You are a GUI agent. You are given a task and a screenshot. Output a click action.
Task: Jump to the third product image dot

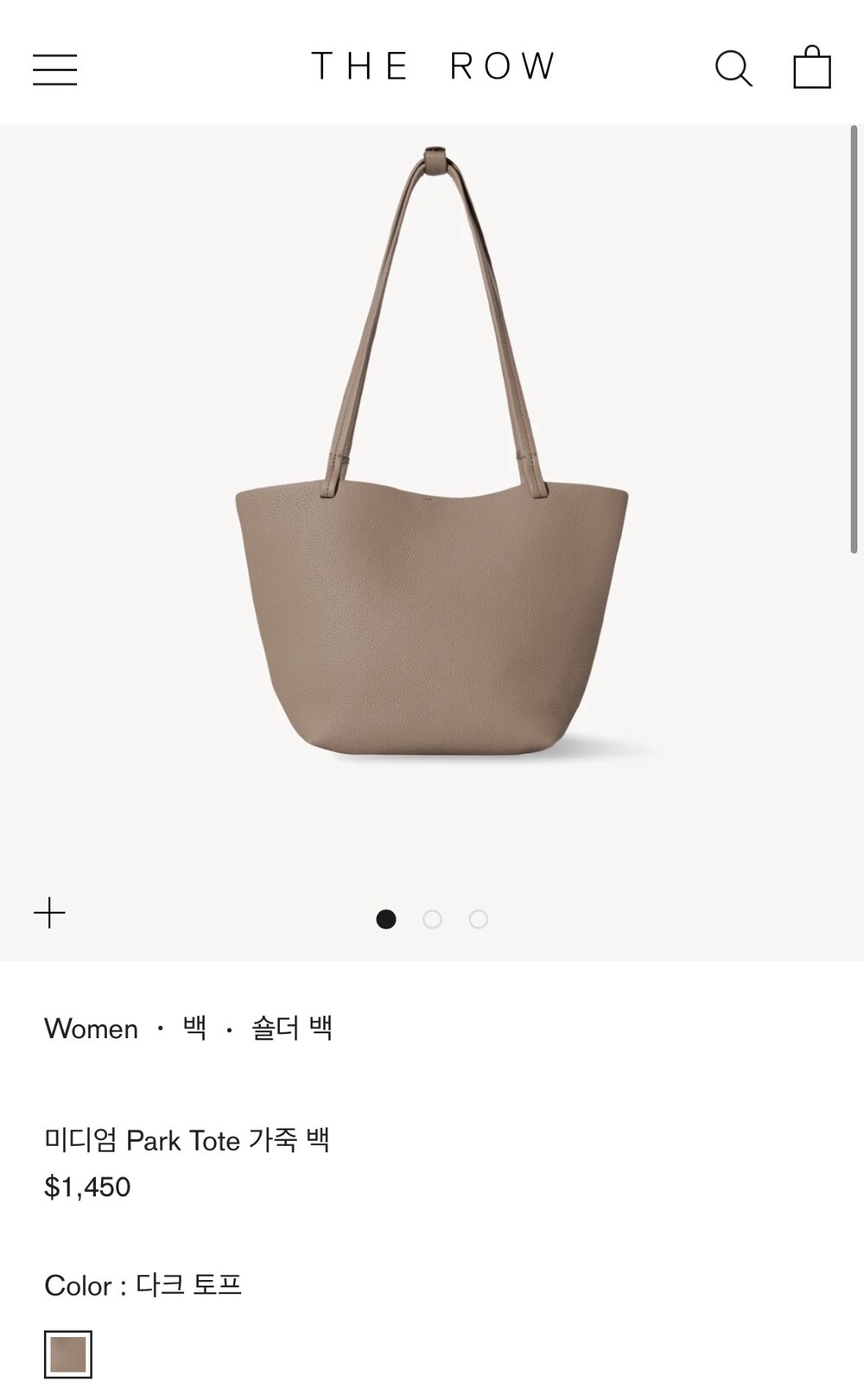tap(479, 919)
